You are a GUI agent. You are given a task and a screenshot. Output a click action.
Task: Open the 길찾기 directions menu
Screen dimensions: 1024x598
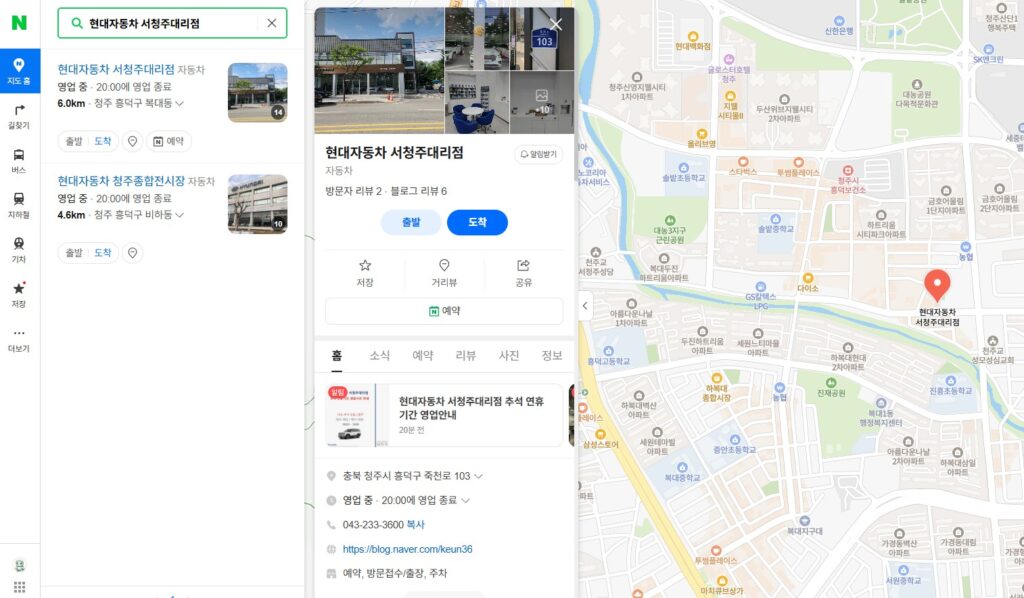click(19, 116)
